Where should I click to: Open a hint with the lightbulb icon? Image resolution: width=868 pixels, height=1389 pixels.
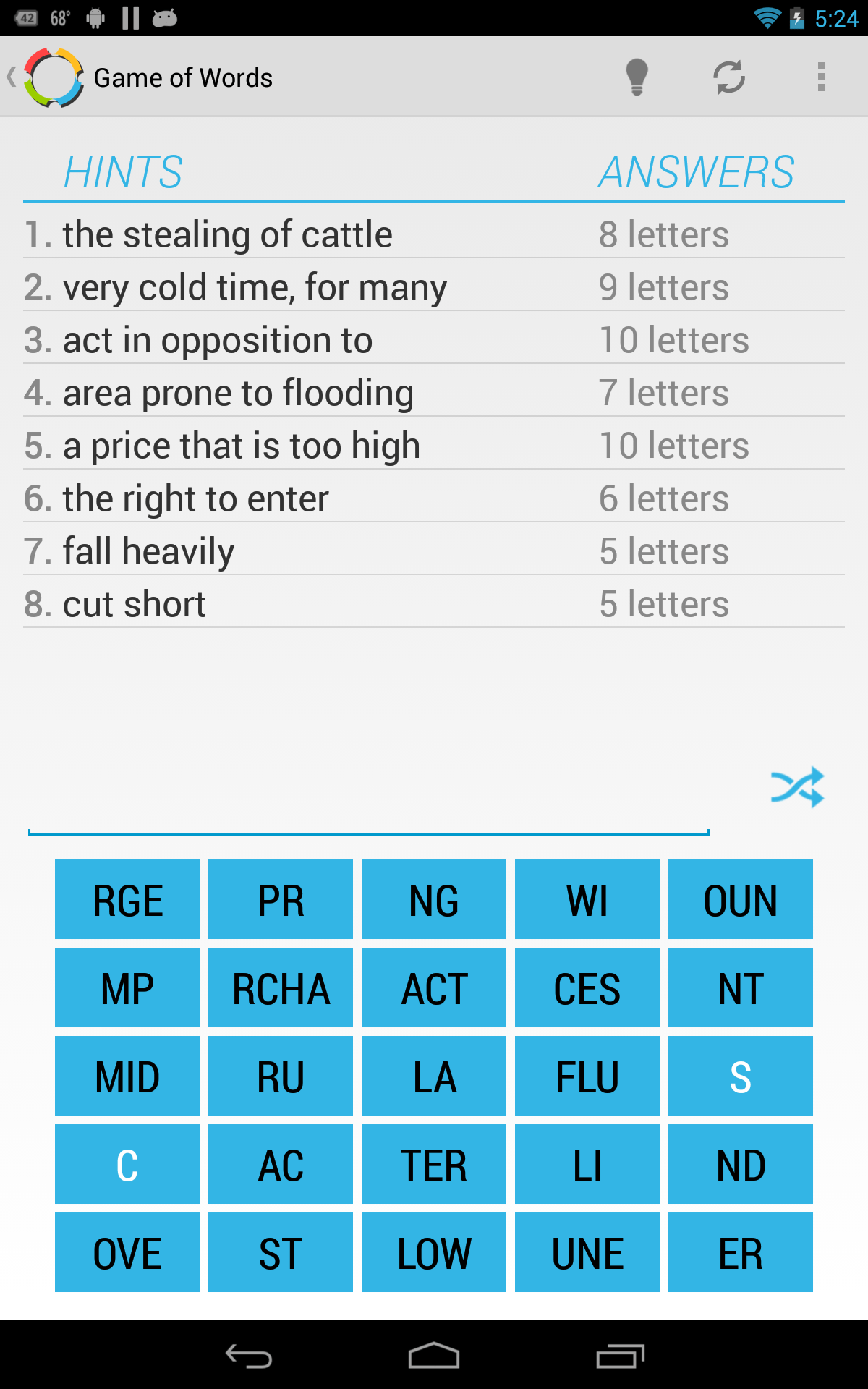[x=637, y=77]
